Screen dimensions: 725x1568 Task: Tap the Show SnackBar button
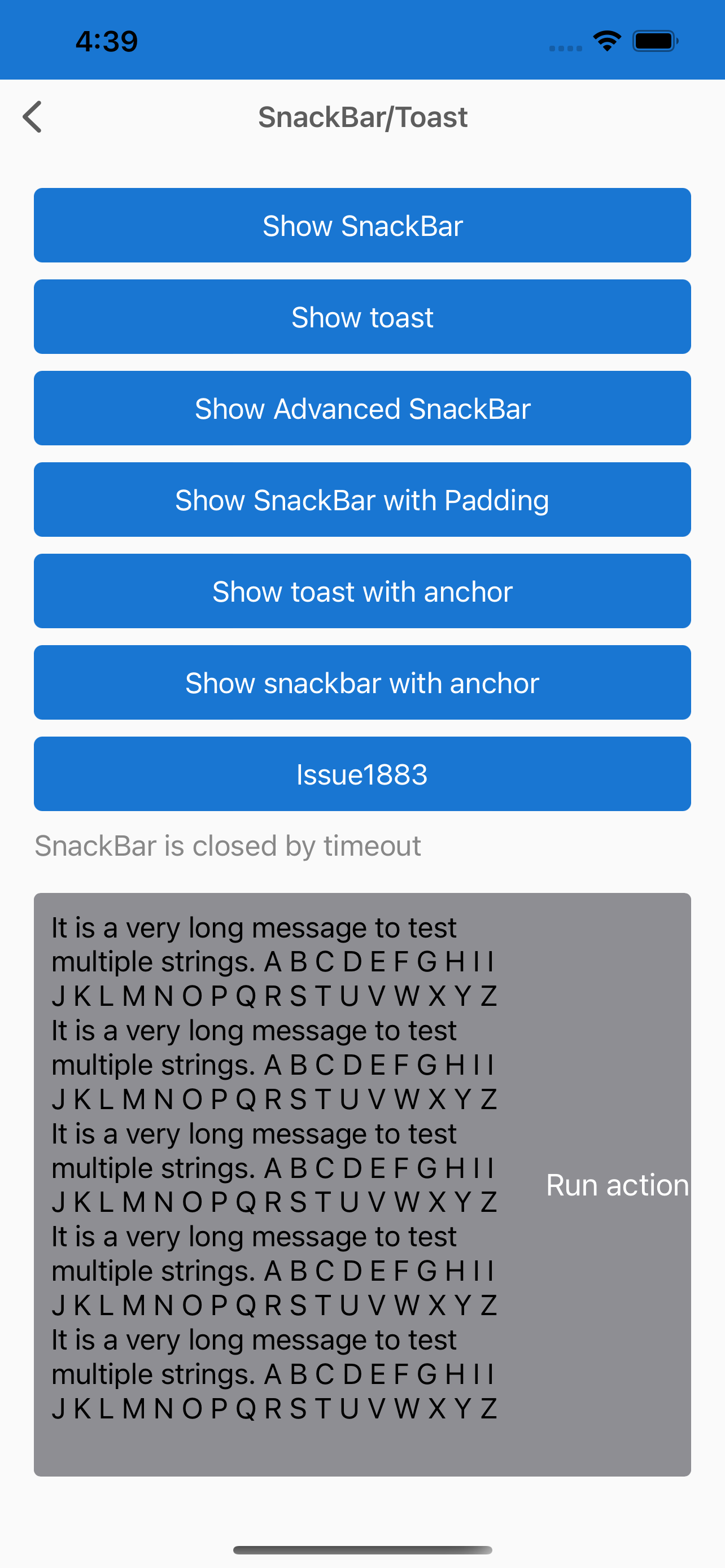point(362,225)
